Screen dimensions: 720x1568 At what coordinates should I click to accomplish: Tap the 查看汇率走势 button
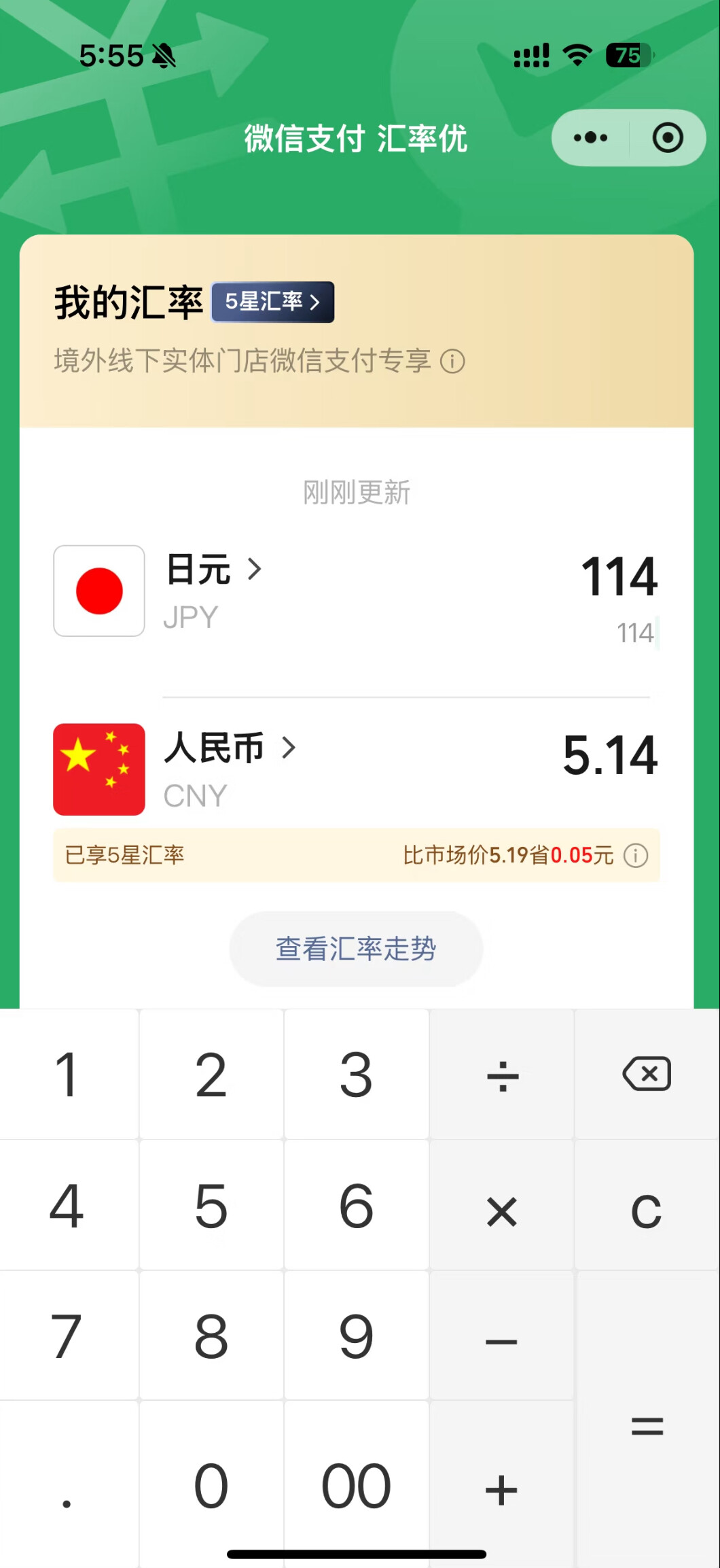(356, 949)
